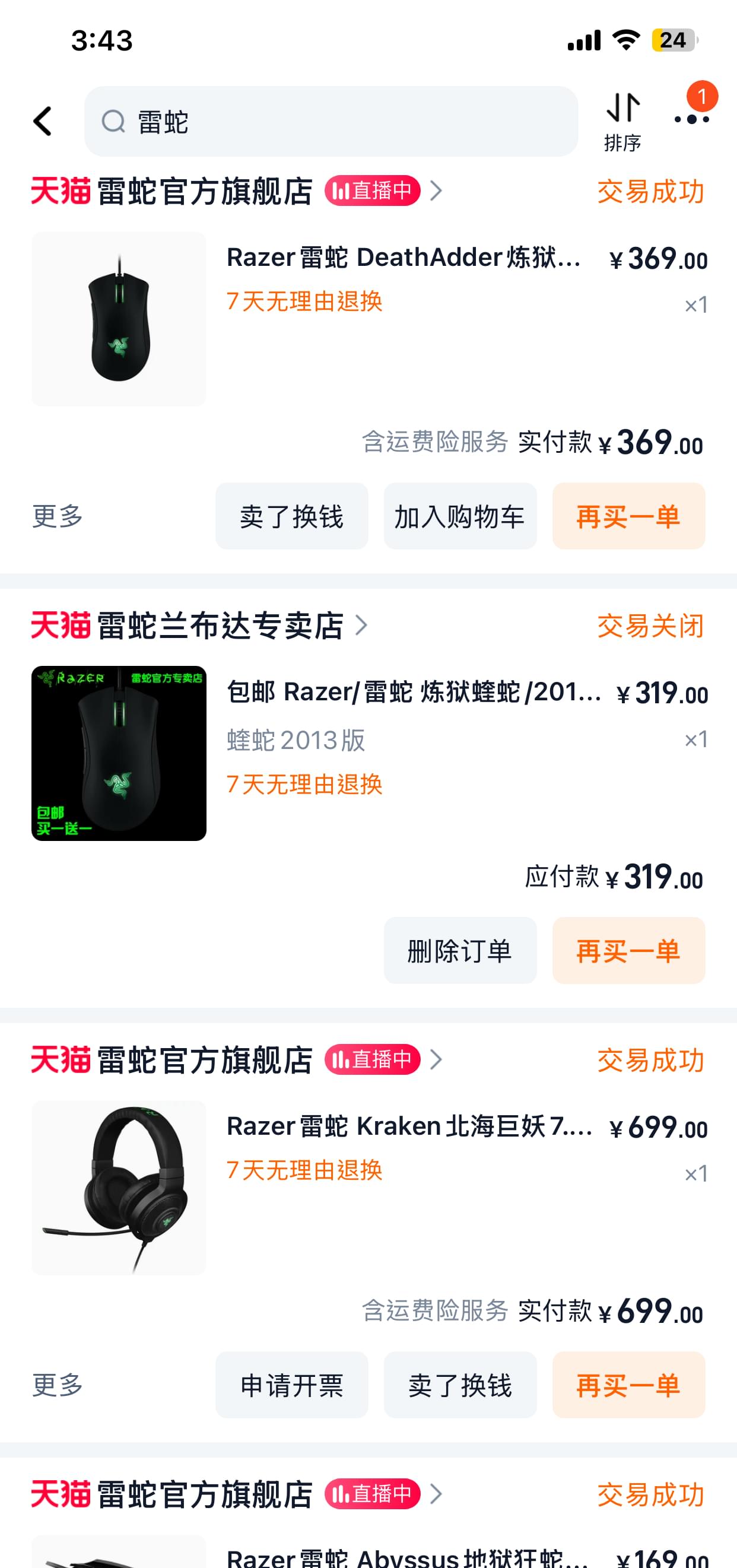Open the Kraken 北海巨妖 headset thumbnail
The image size is (737, 1568).
119,1187
